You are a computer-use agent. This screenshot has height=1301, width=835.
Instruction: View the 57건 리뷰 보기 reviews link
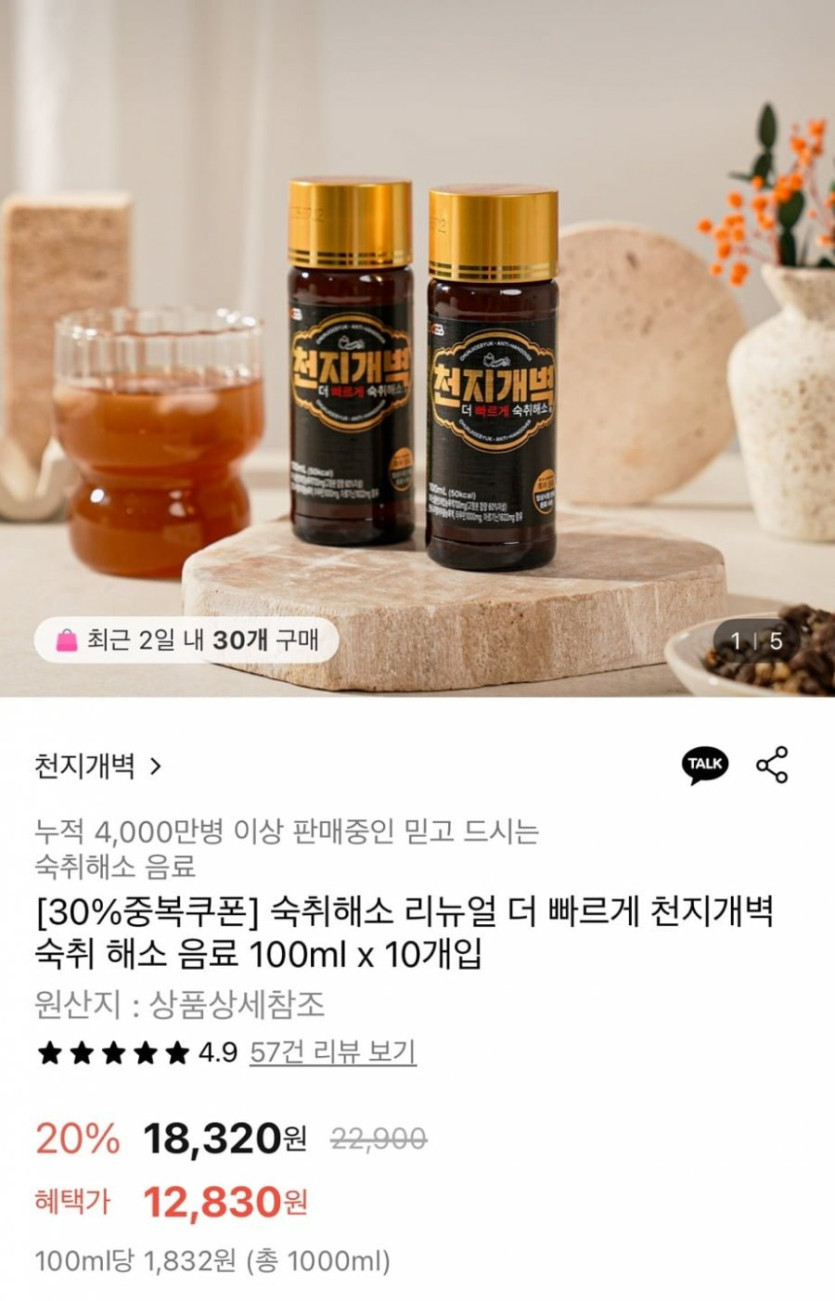click(333, 1052)
